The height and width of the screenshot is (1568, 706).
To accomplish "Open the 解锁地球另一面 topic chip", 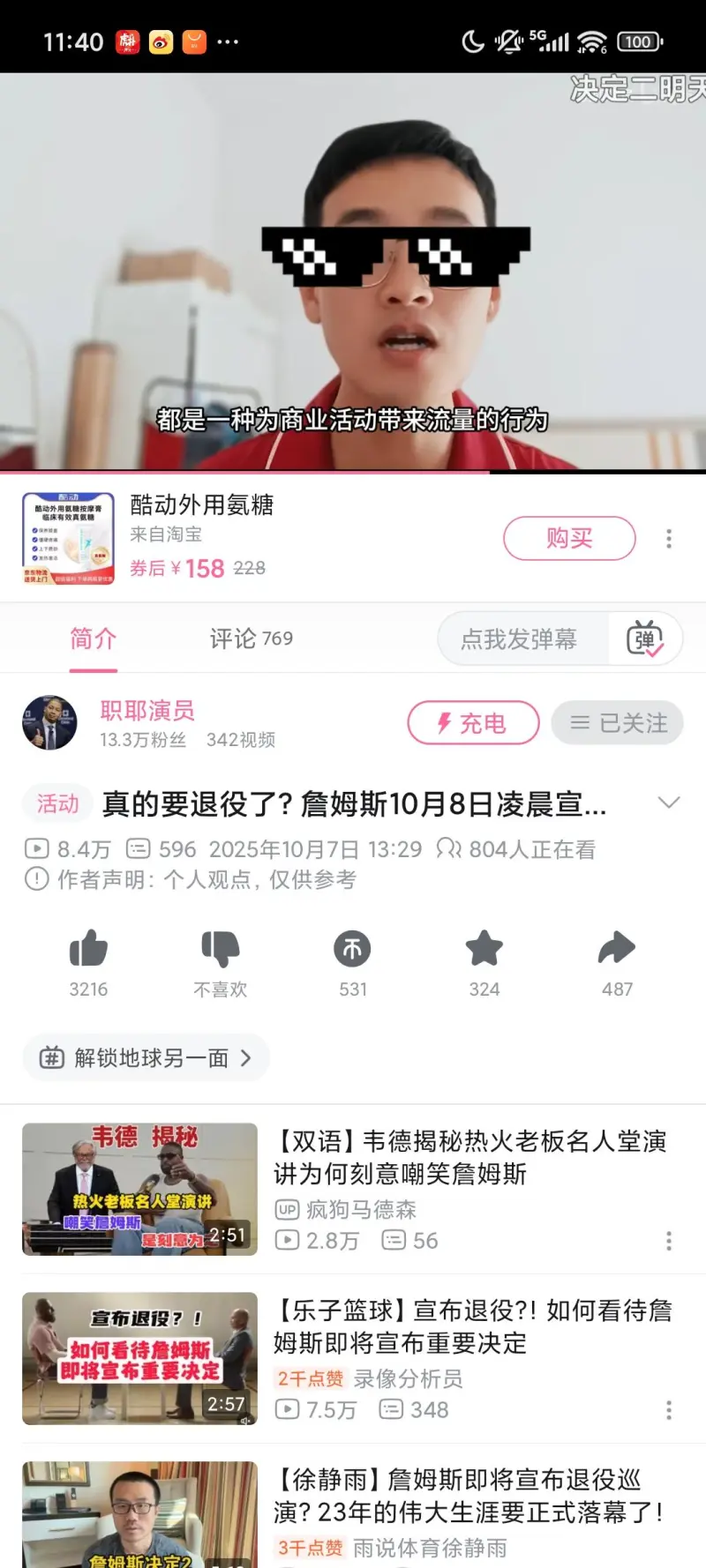I will (x=146, y=1057).
